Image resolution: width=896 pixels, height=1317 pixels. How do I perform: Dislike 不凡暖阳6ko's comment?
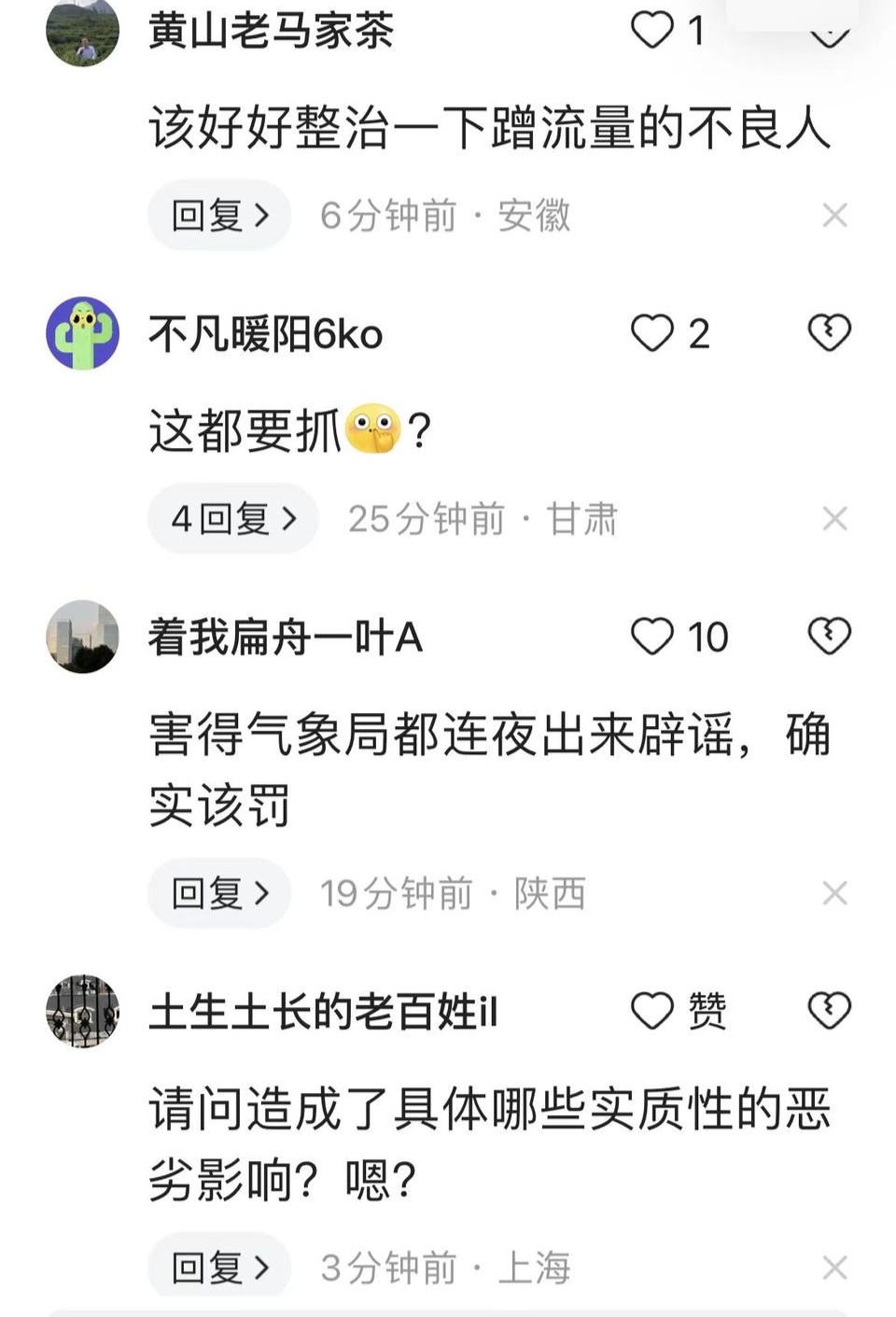[x=829, y=333]
